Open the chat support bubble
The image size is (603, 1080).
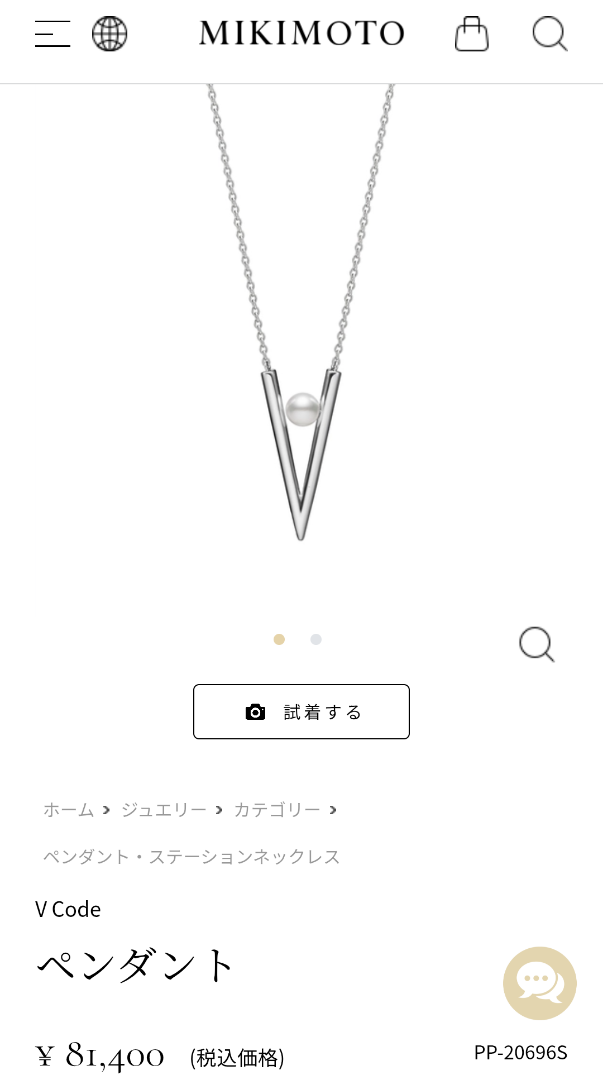coord(540,983)
